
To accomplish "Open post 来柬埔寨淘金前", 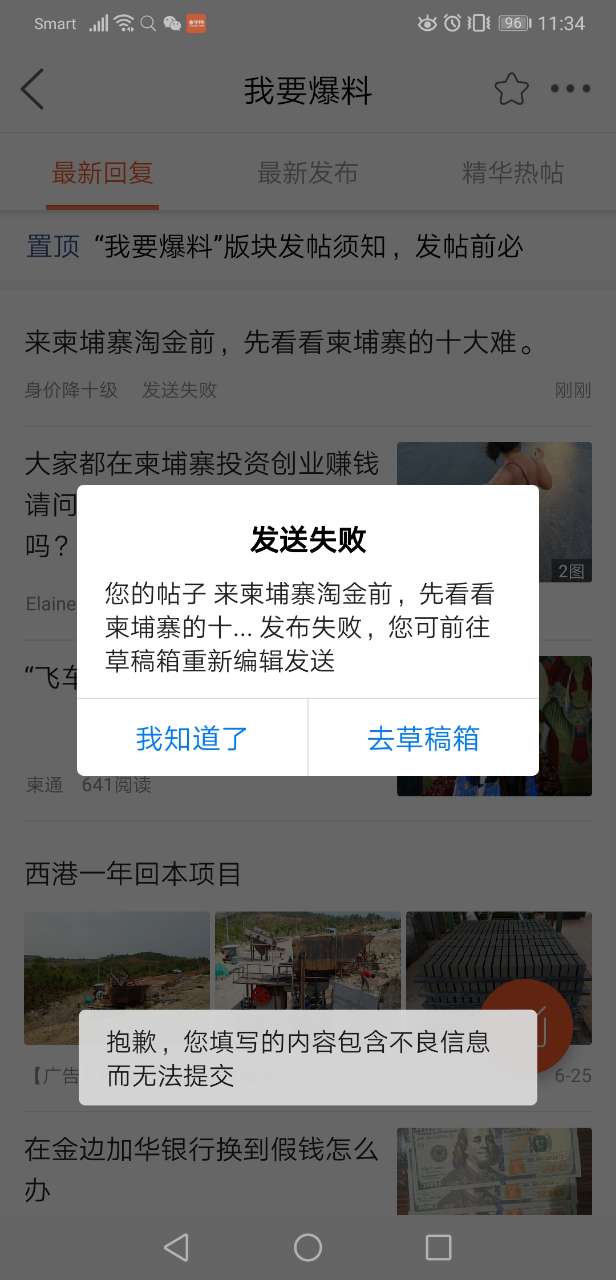I will tap(280, 344).
